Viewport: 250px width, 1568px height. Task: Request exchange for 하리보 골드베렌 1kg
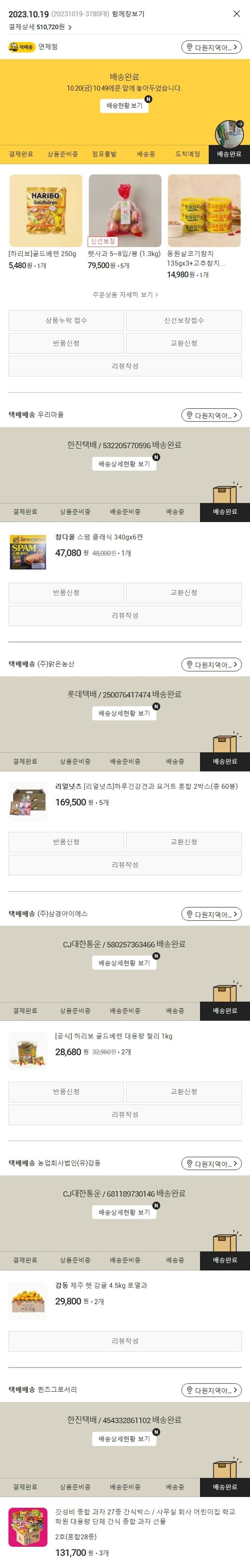pyautogui.click(x=184, y=1091)
